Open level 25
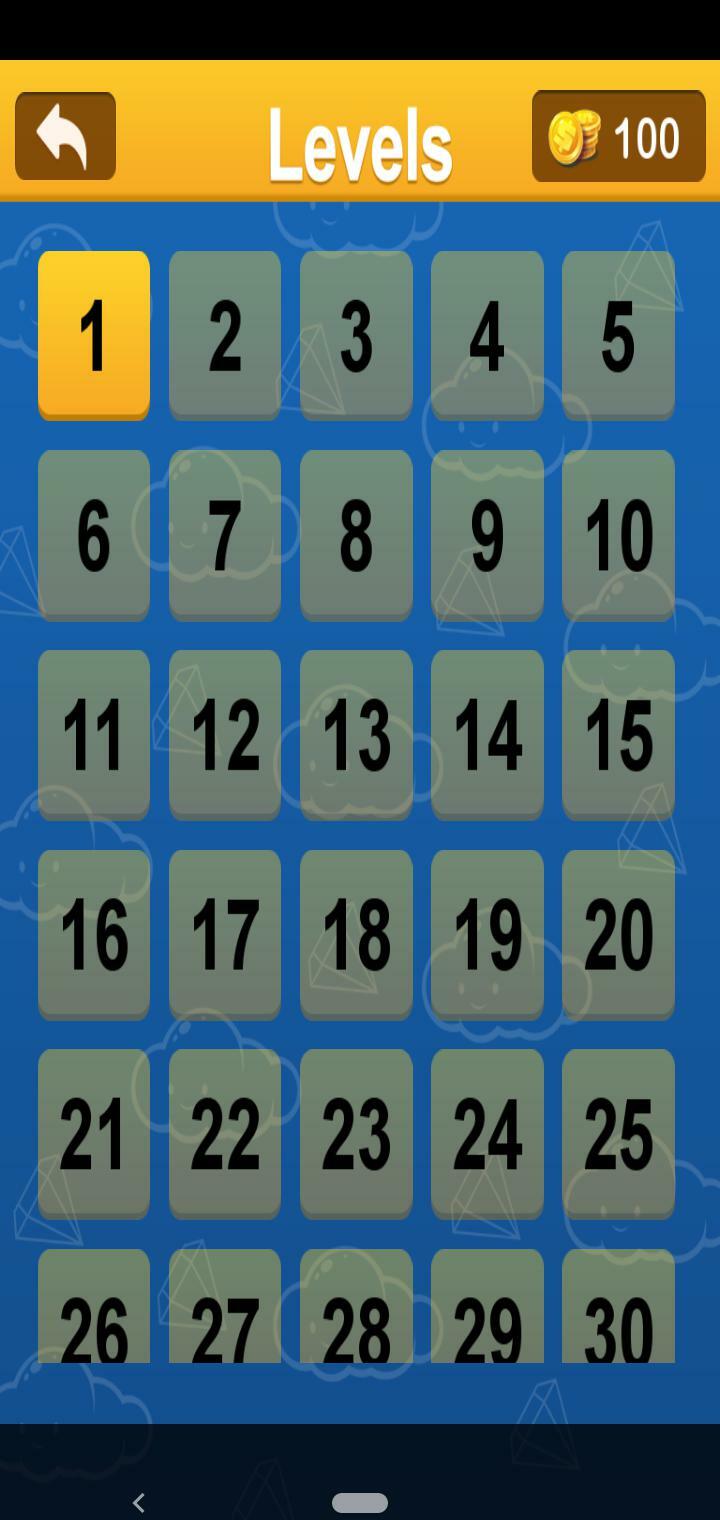Screen dimensions: 720x1520 coord(618,1133)
